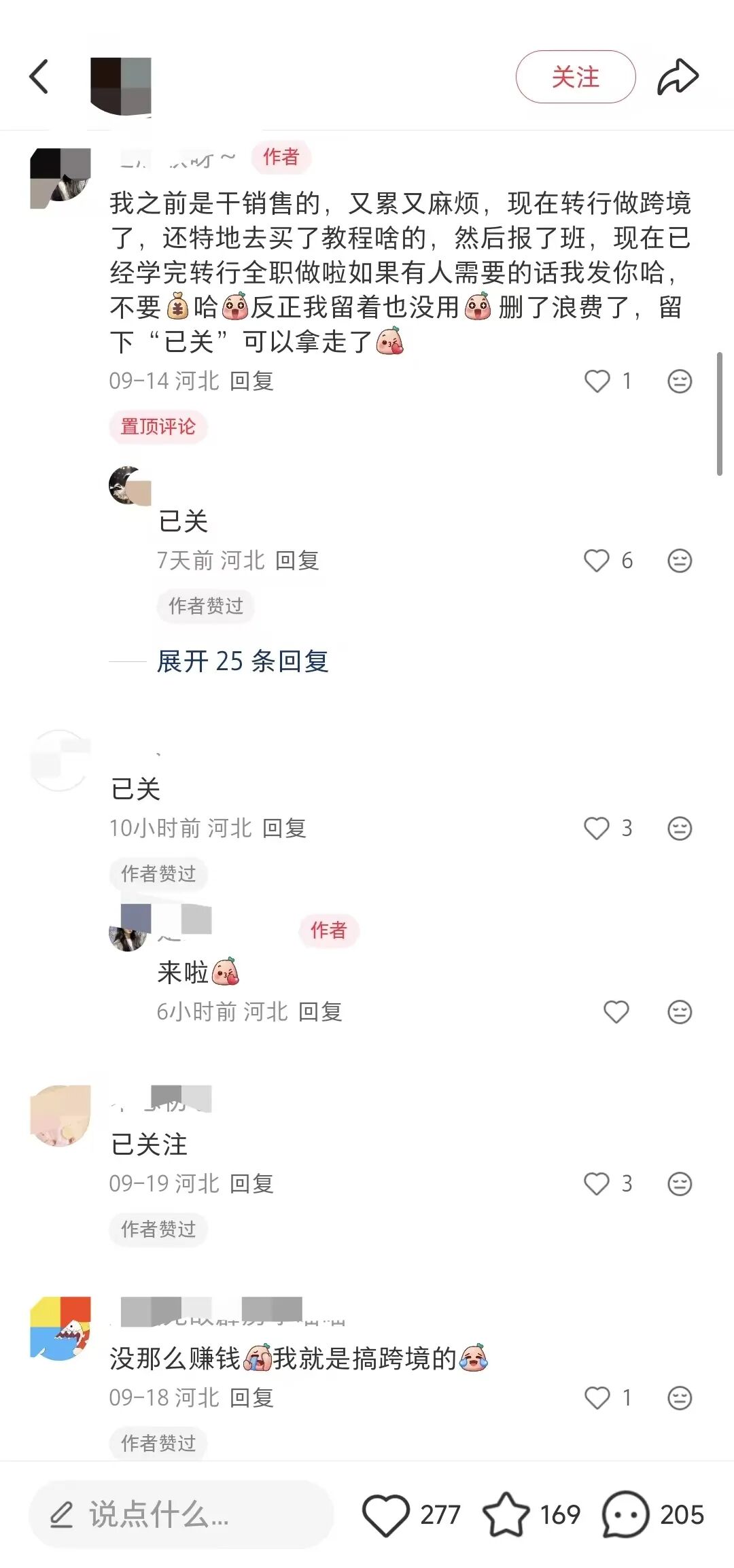Reply to the 已关 comment from 10小时前
The height and width of the screenshot is (1568, 734).
284,828
